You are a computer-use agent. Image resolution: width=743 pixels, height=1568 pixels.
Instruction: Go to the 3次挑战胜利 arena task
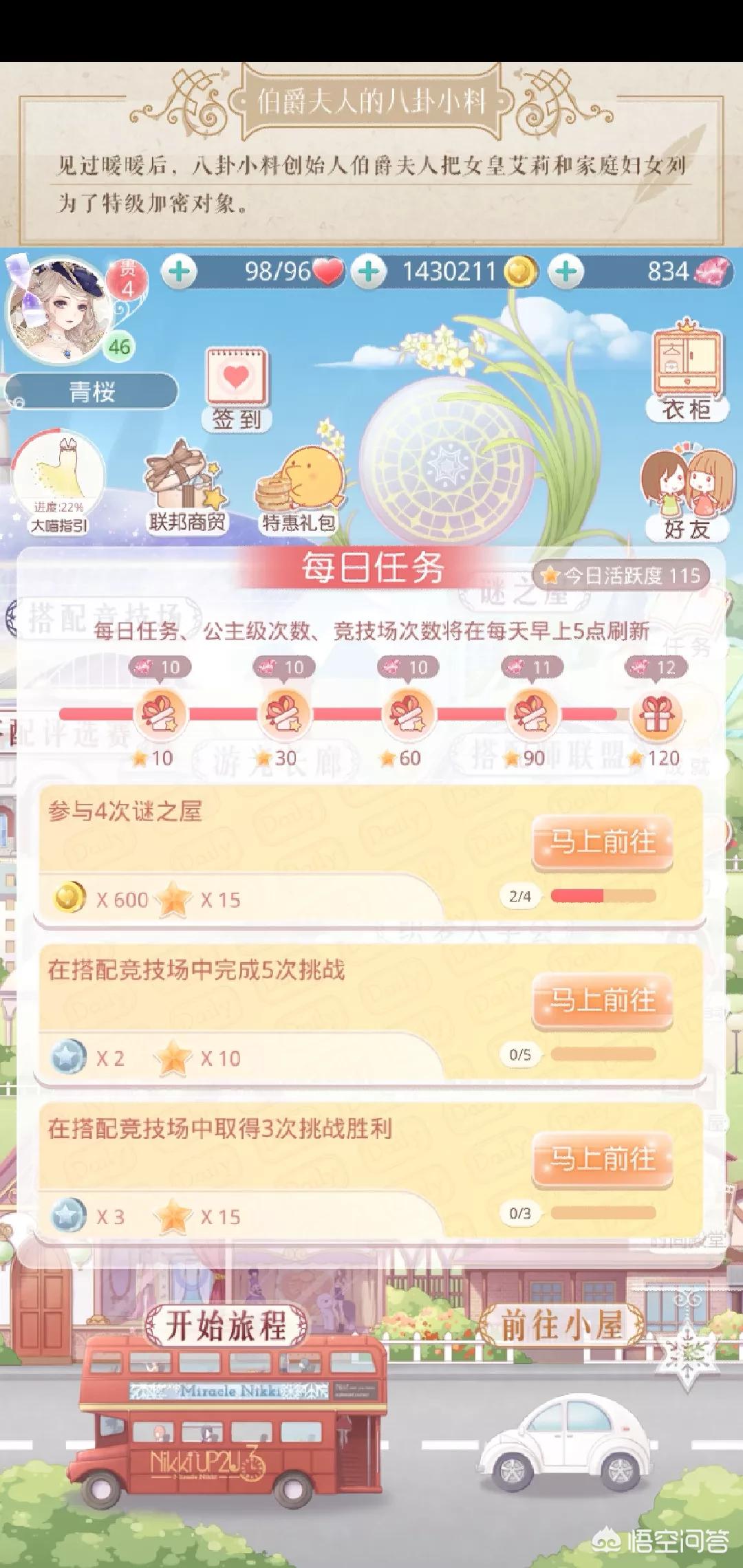click(603, 1159)
